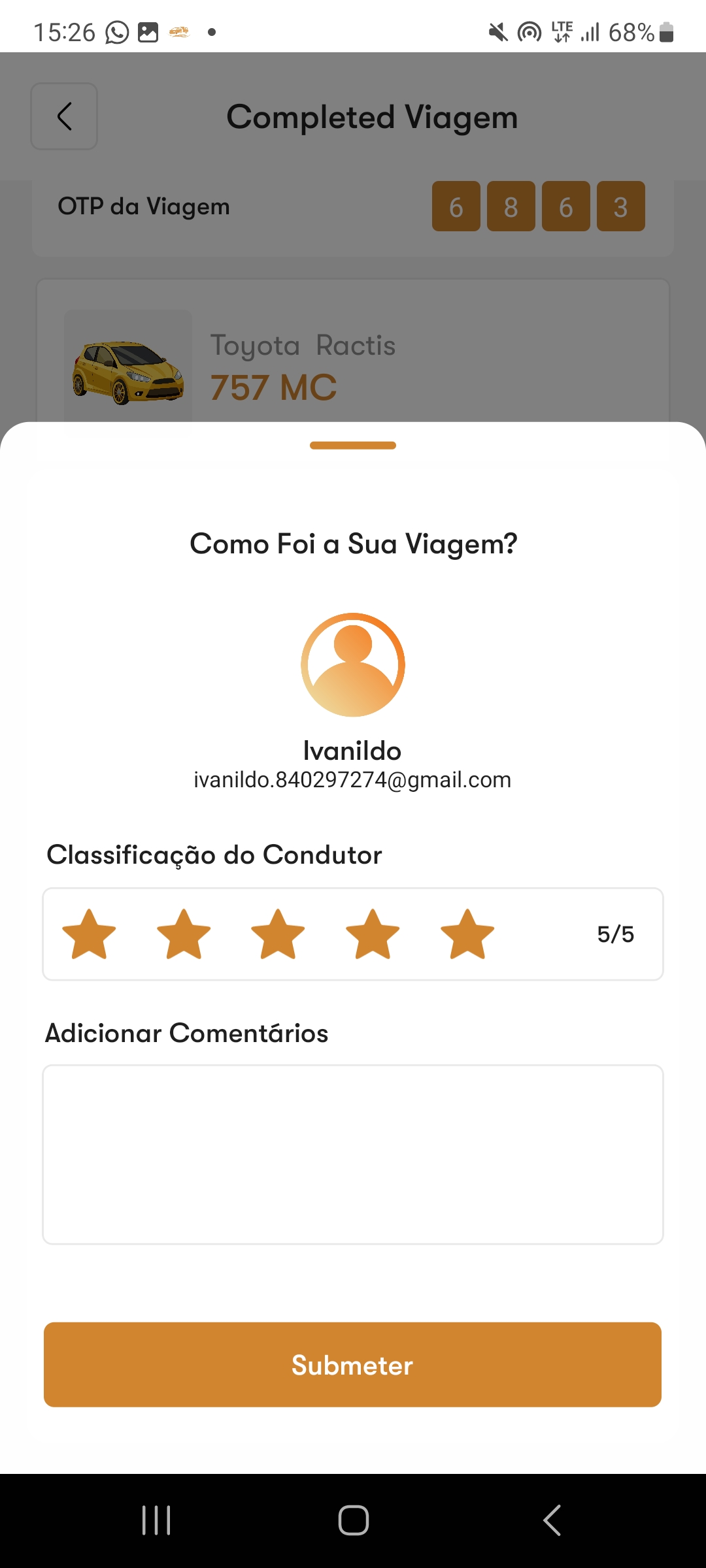Open the recent apps overview

156,1520
